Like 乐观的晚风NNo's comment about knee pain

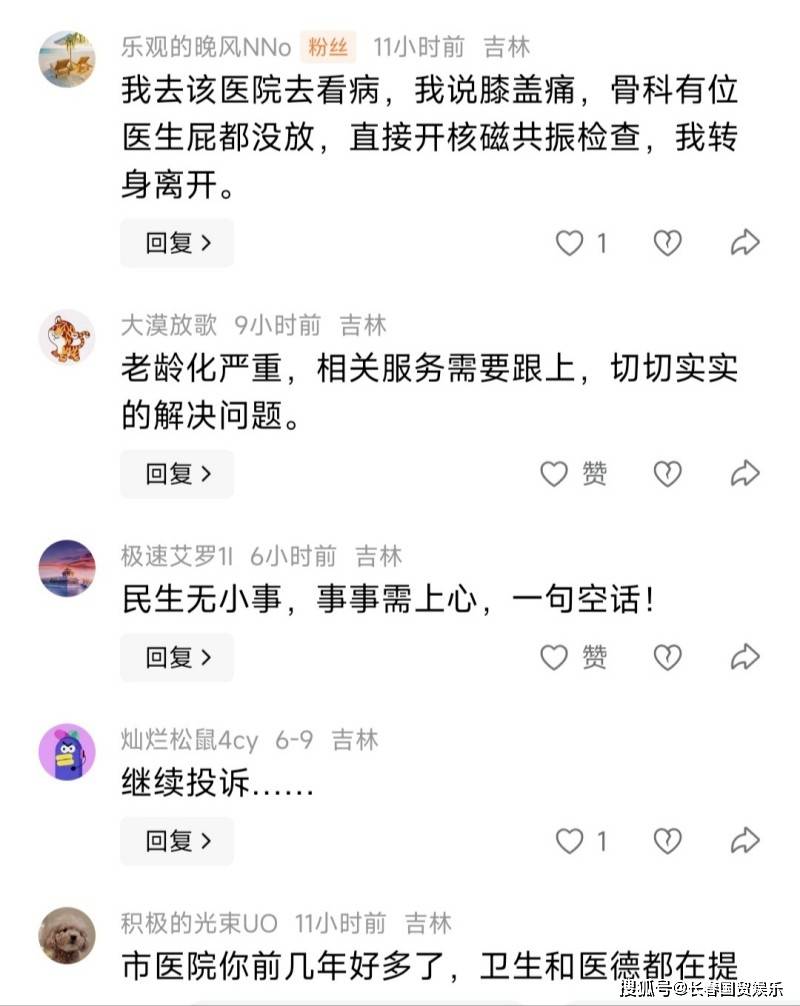(x=569, y=243)
